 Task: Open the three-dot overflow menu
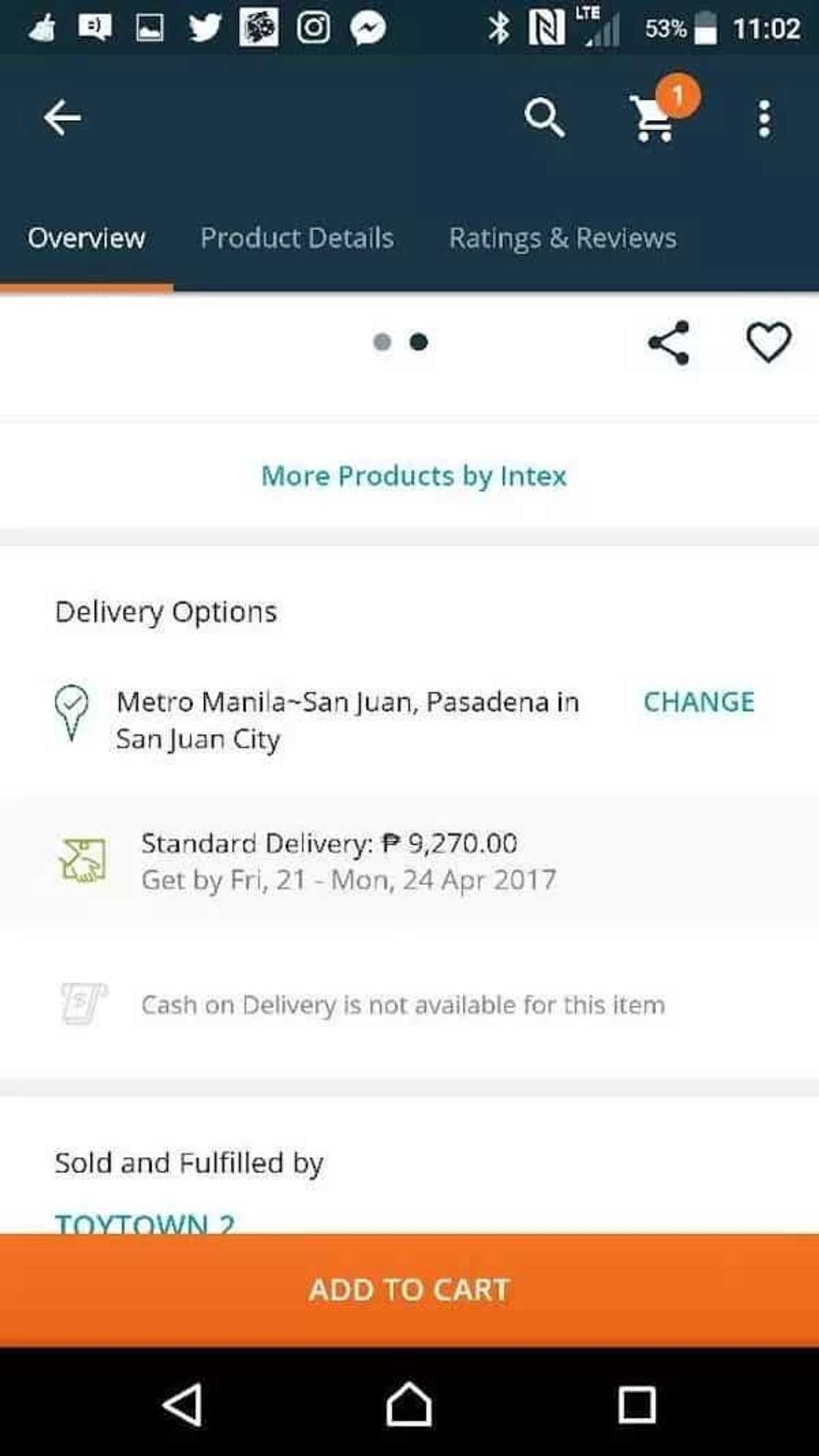coord(764,118)
